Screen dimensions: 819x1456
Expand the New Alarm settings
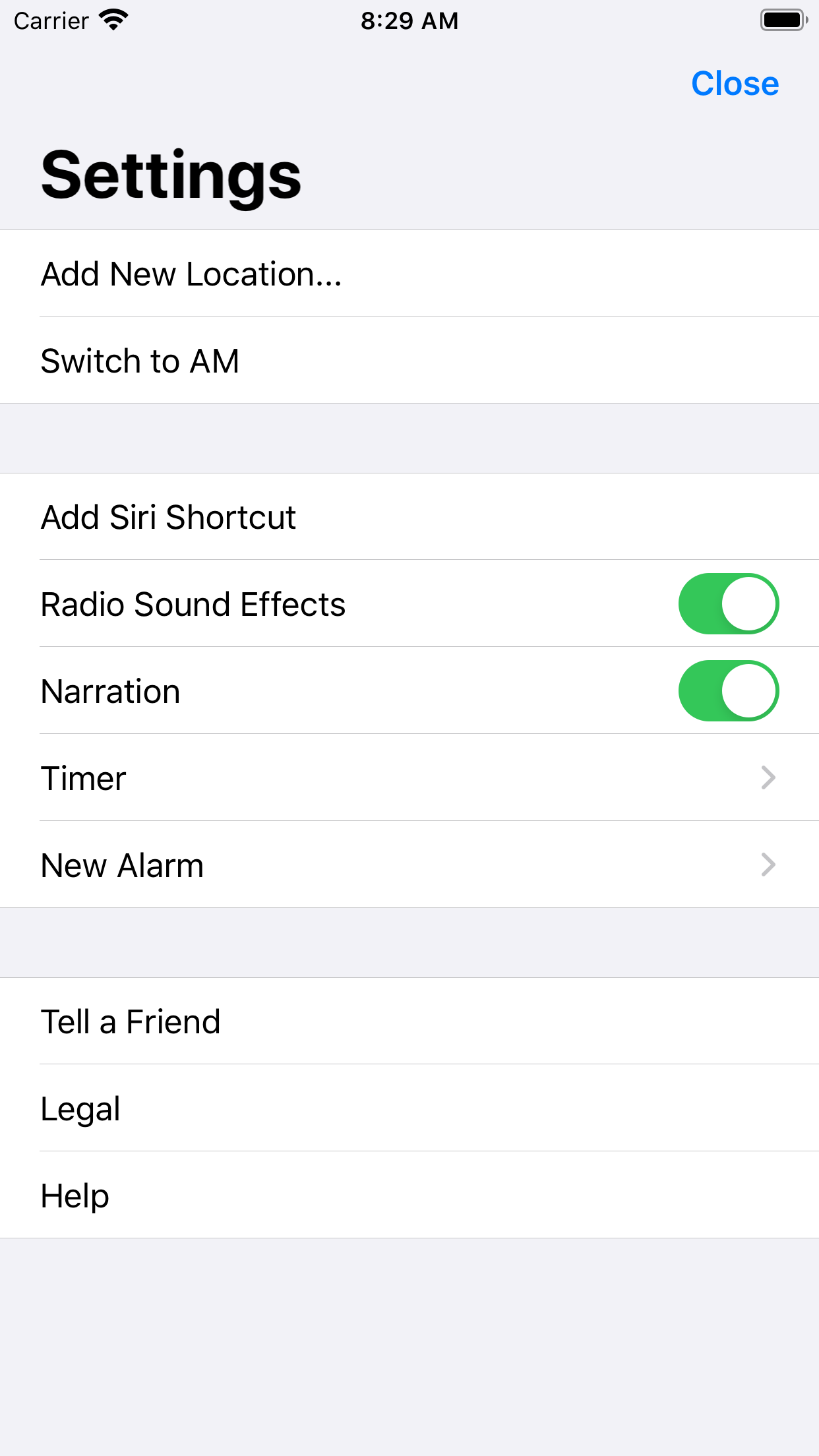pyautogui.click(x=767, y=865)
